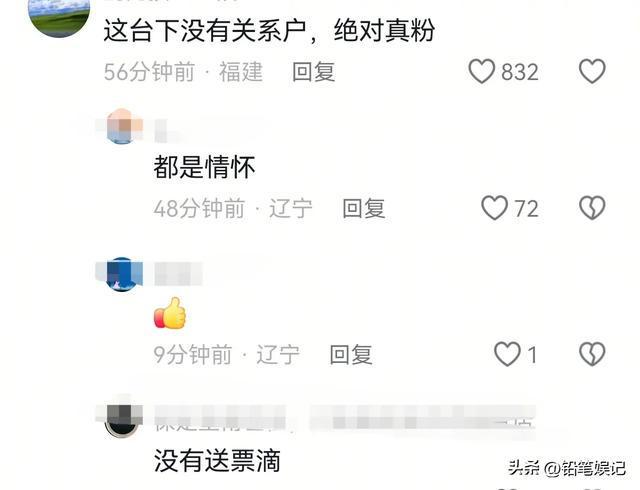Open avatar of the 都是情怀 commenter
Image resolution: width=640 pixels, height=490 pixels.
click(124, 127)
